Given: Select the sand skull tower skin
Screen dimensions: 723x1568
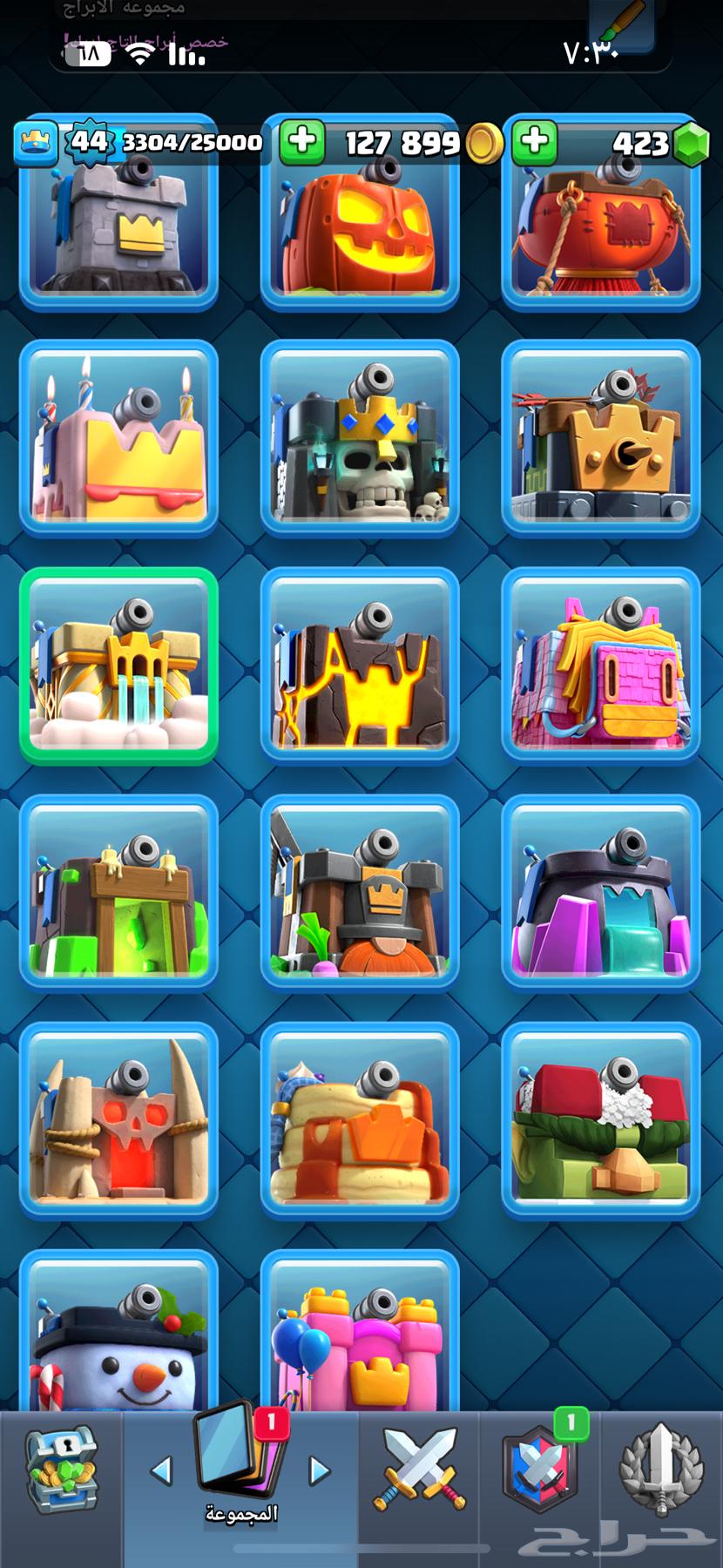Looking at the screenshot, I should 118,1119.
